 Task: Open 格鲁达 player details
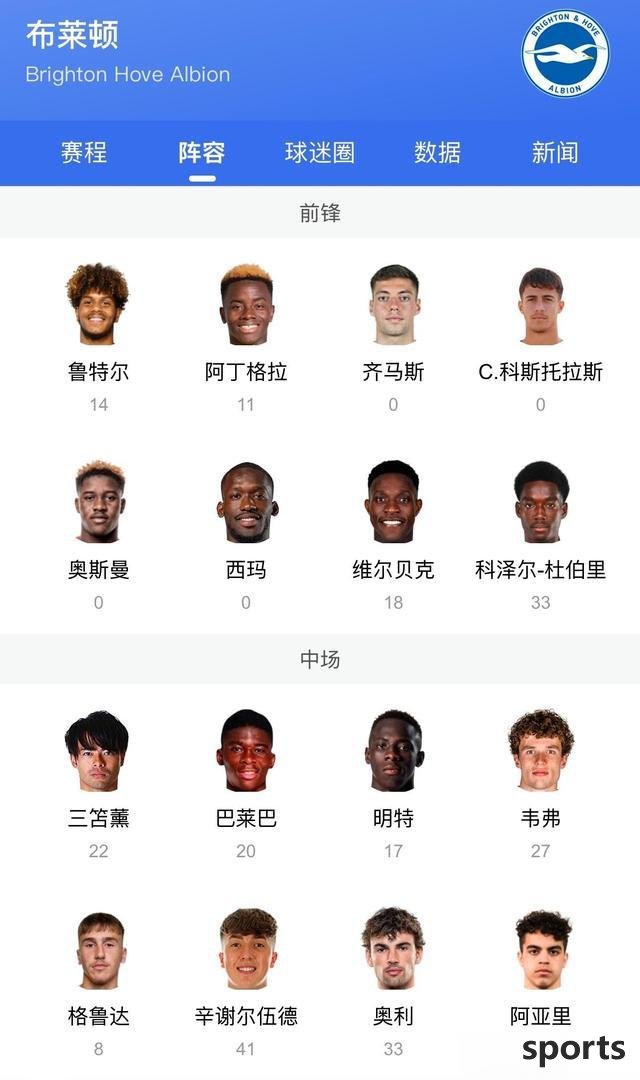pos(98,949)
